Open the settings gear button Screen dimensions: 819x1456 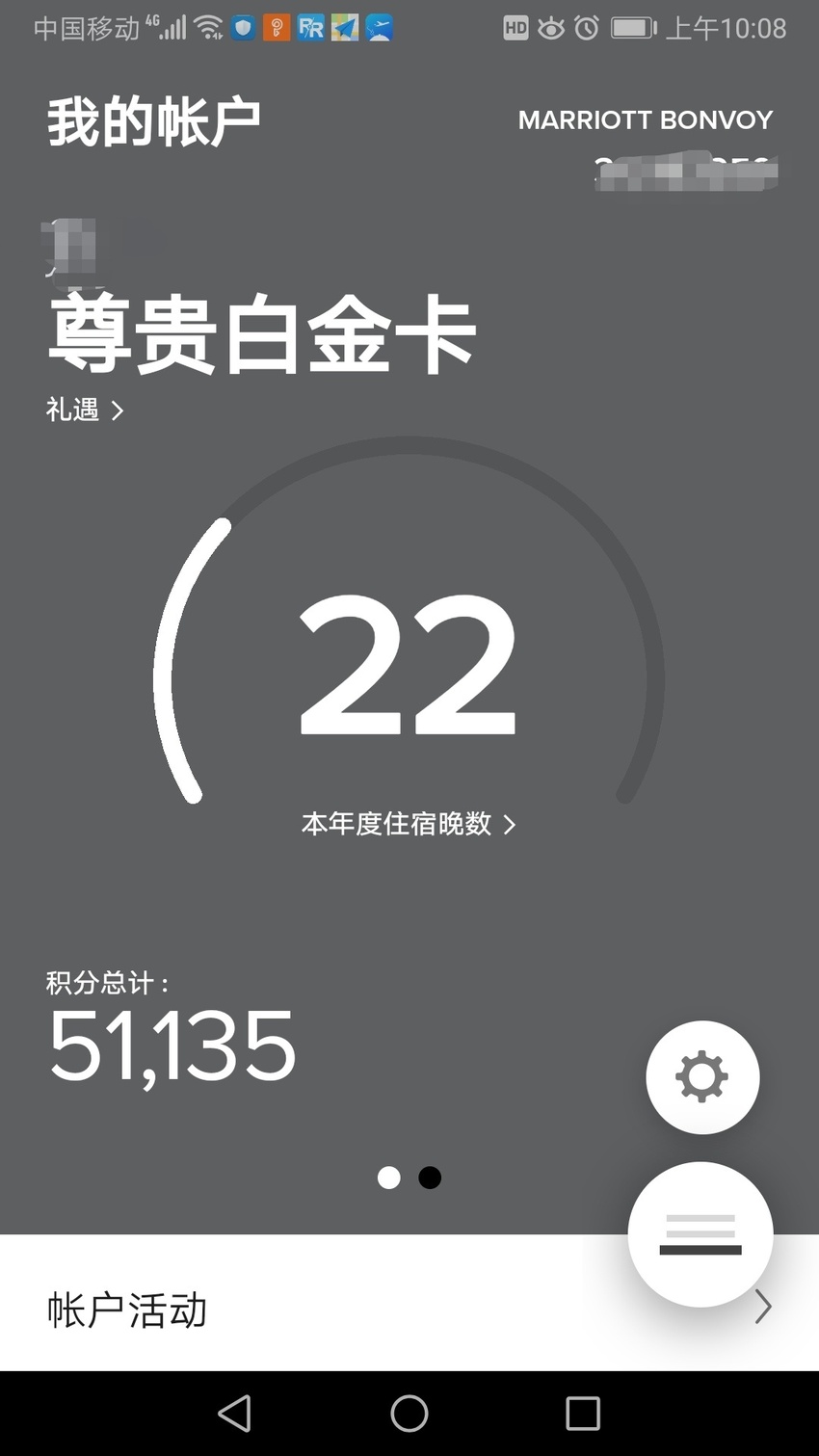click(x=702, y=1077)
